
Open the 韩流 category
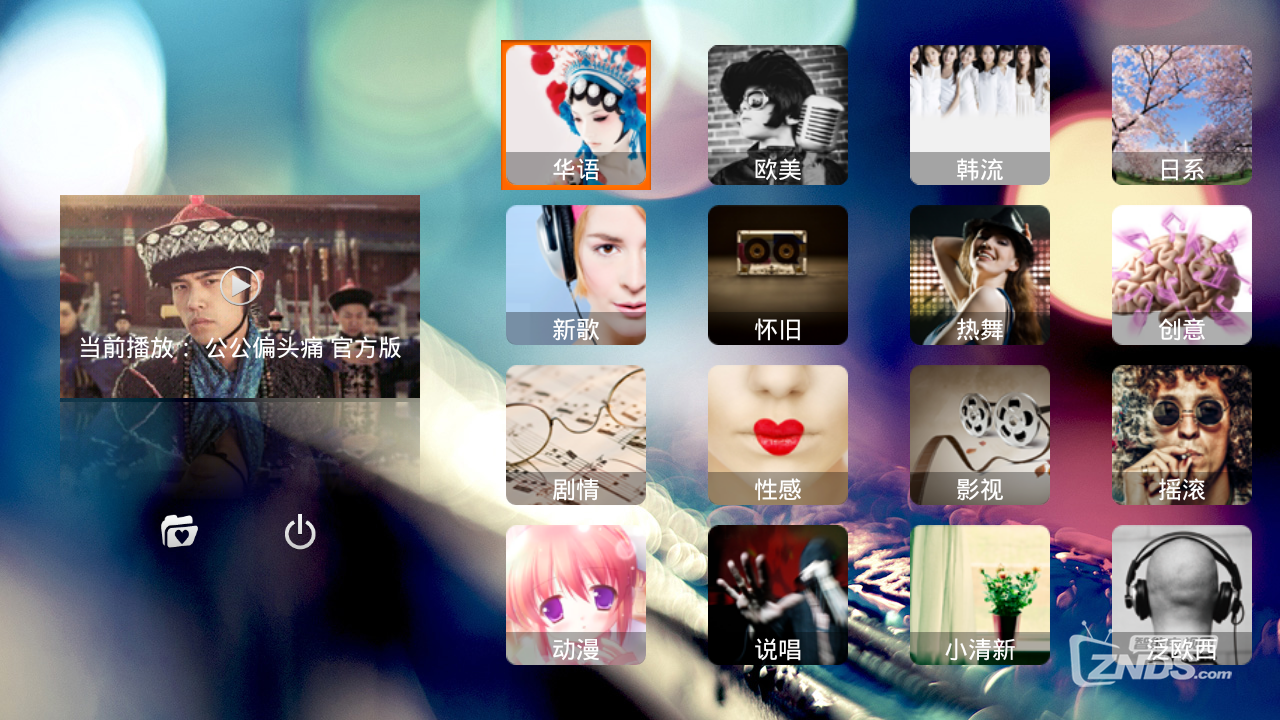coord(980,115)
